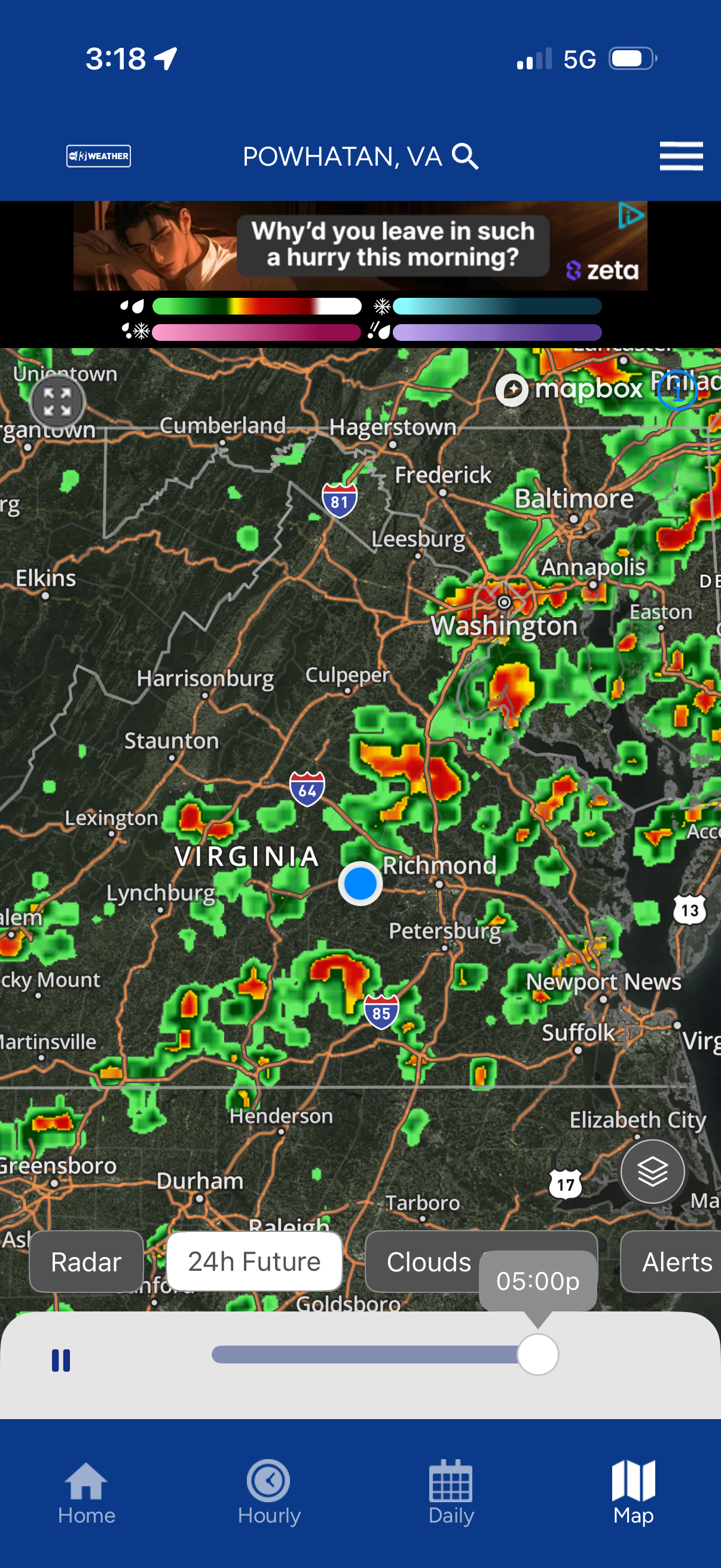
Task: Open the AdChoices icon on the ad
Action: coord(631,215)
